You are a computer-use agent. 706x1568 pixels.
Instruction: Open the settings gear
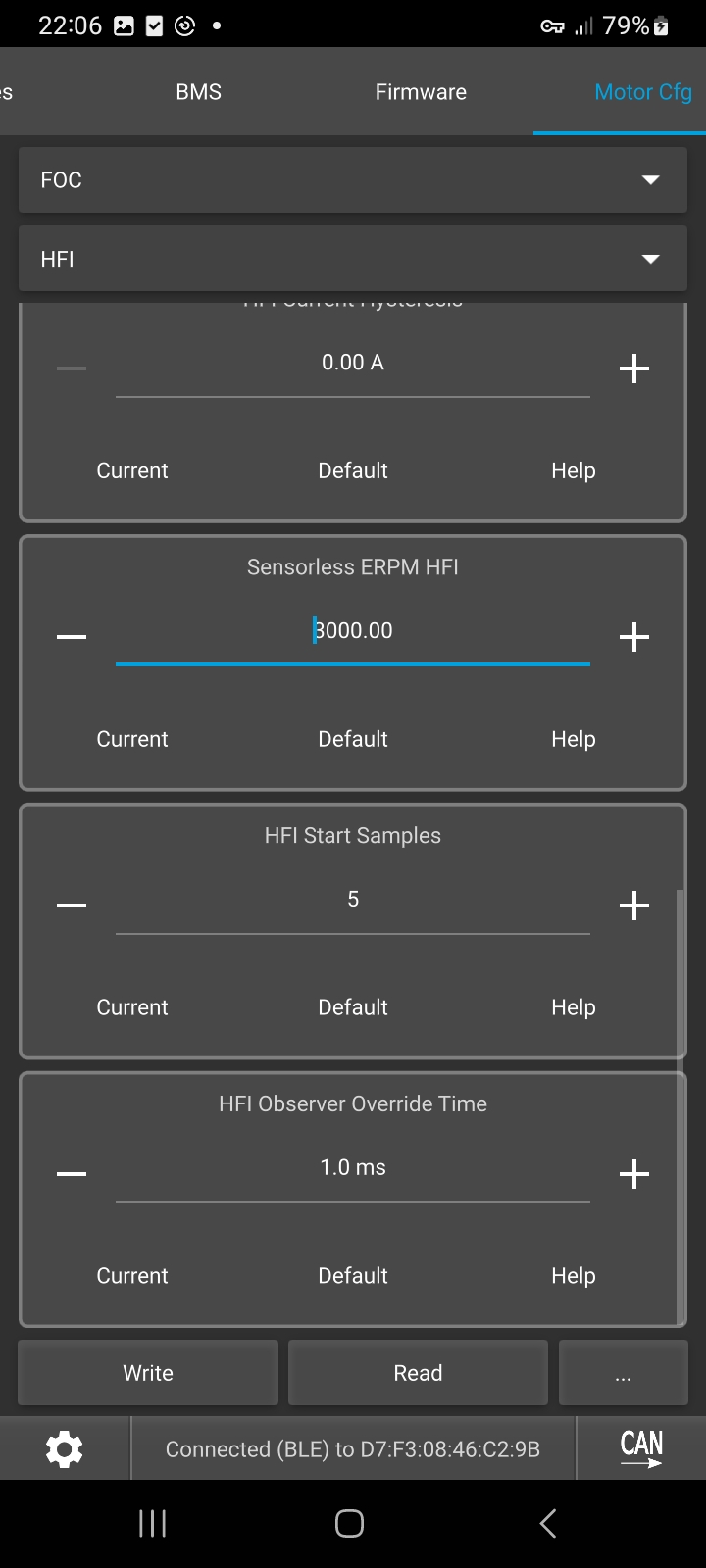[x=65, y=1448]
